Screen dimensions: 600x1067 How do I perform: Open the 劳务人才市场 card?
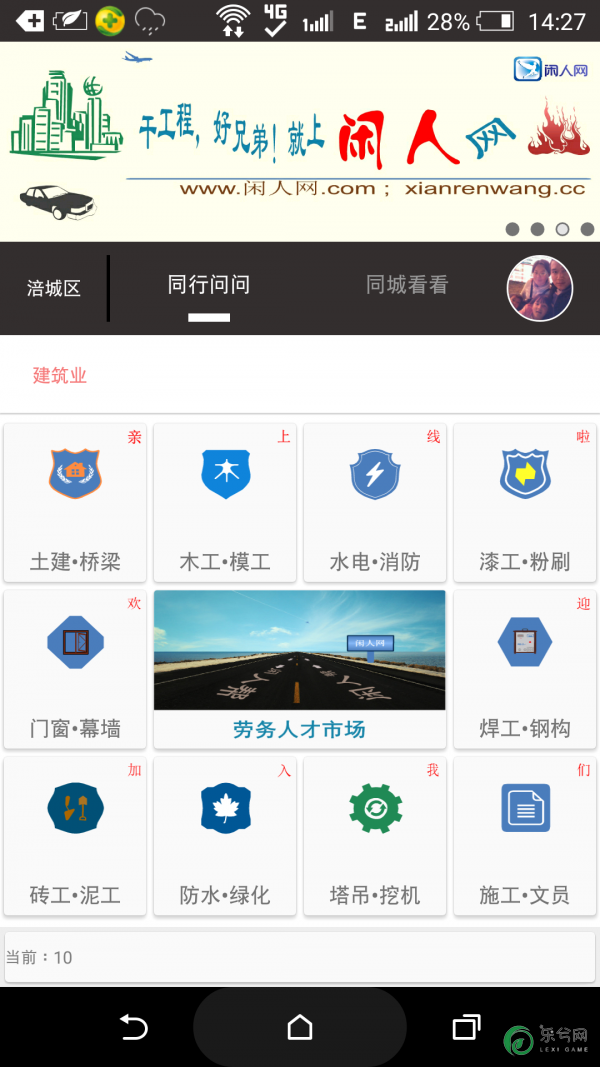click(x=300, y=669)
